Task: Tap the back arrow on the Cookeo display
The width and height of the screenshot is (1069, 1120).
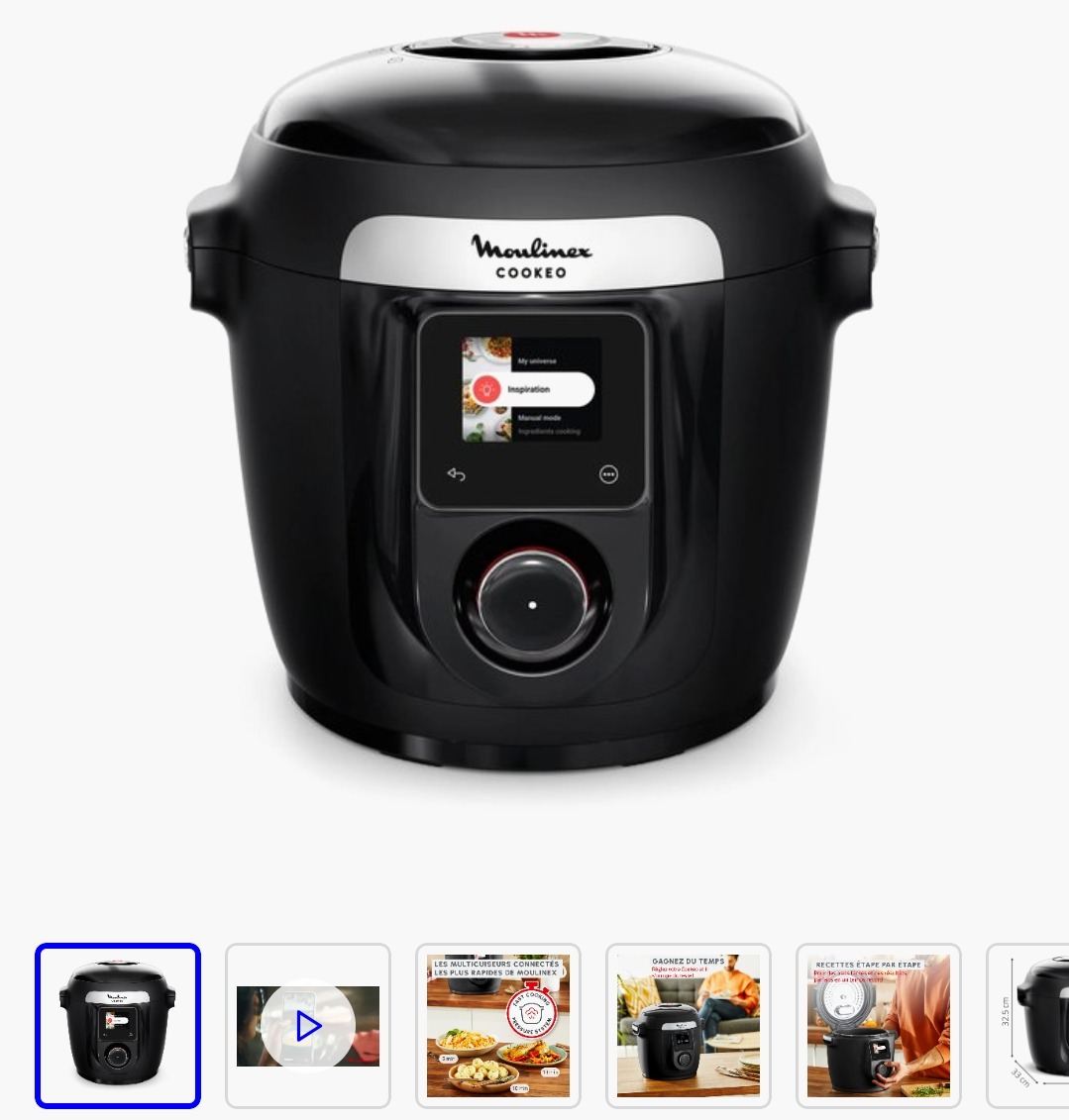Action: [x=457, y=474]
